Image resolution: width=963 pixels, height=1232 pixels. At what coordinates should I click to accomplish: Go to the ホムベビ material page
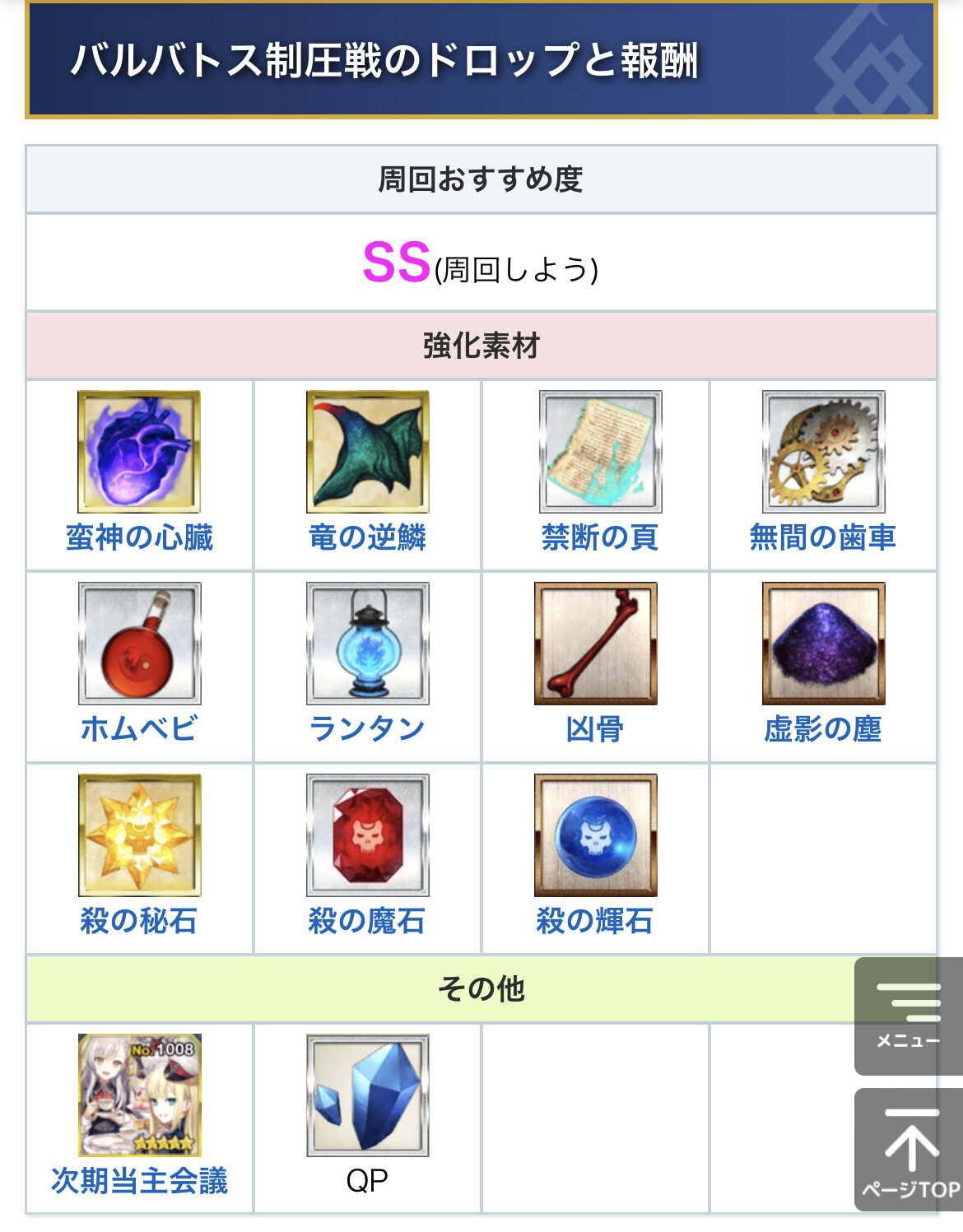(139, 729)
